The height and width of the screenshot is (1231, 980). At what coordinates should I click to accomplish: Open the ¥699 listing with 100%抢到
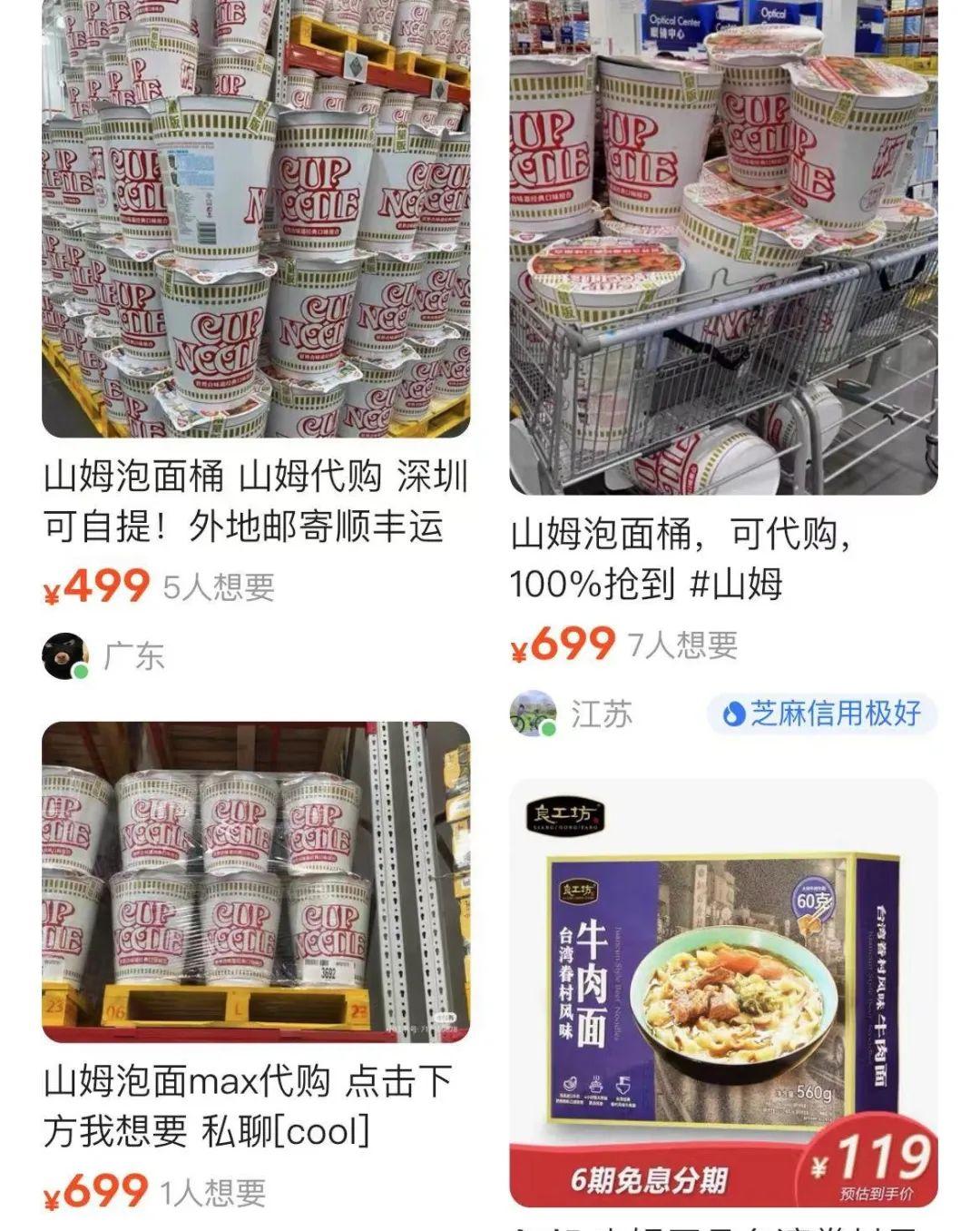723,245
